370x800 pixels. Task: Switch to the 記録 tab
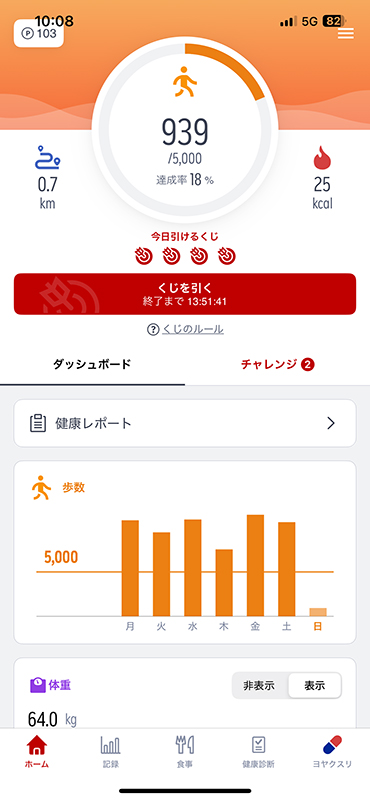pyautogui.click(x=111, y=753)
